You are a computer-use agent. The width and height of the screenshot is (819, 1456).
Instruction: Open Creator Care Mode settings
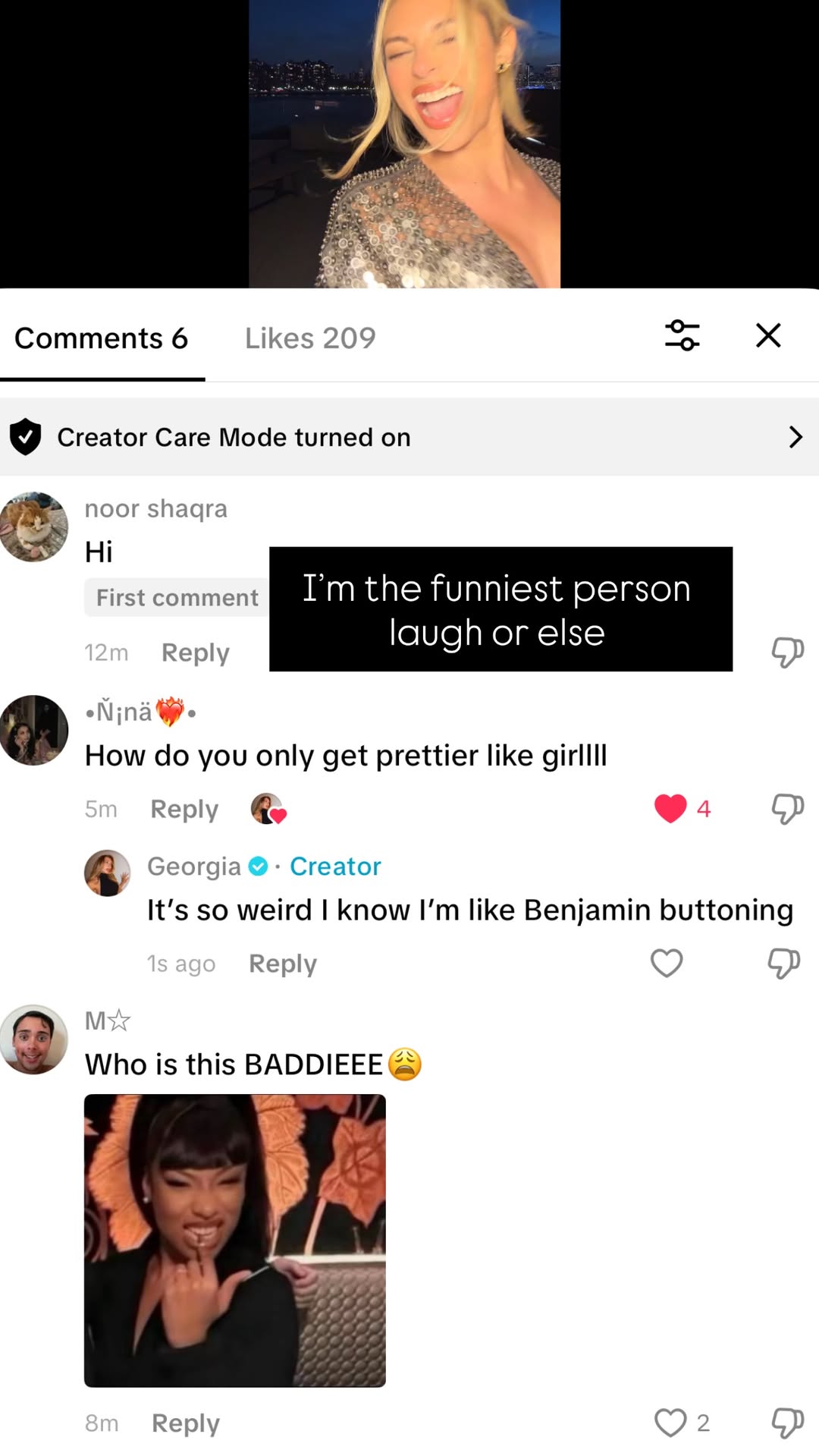point(409,437)
